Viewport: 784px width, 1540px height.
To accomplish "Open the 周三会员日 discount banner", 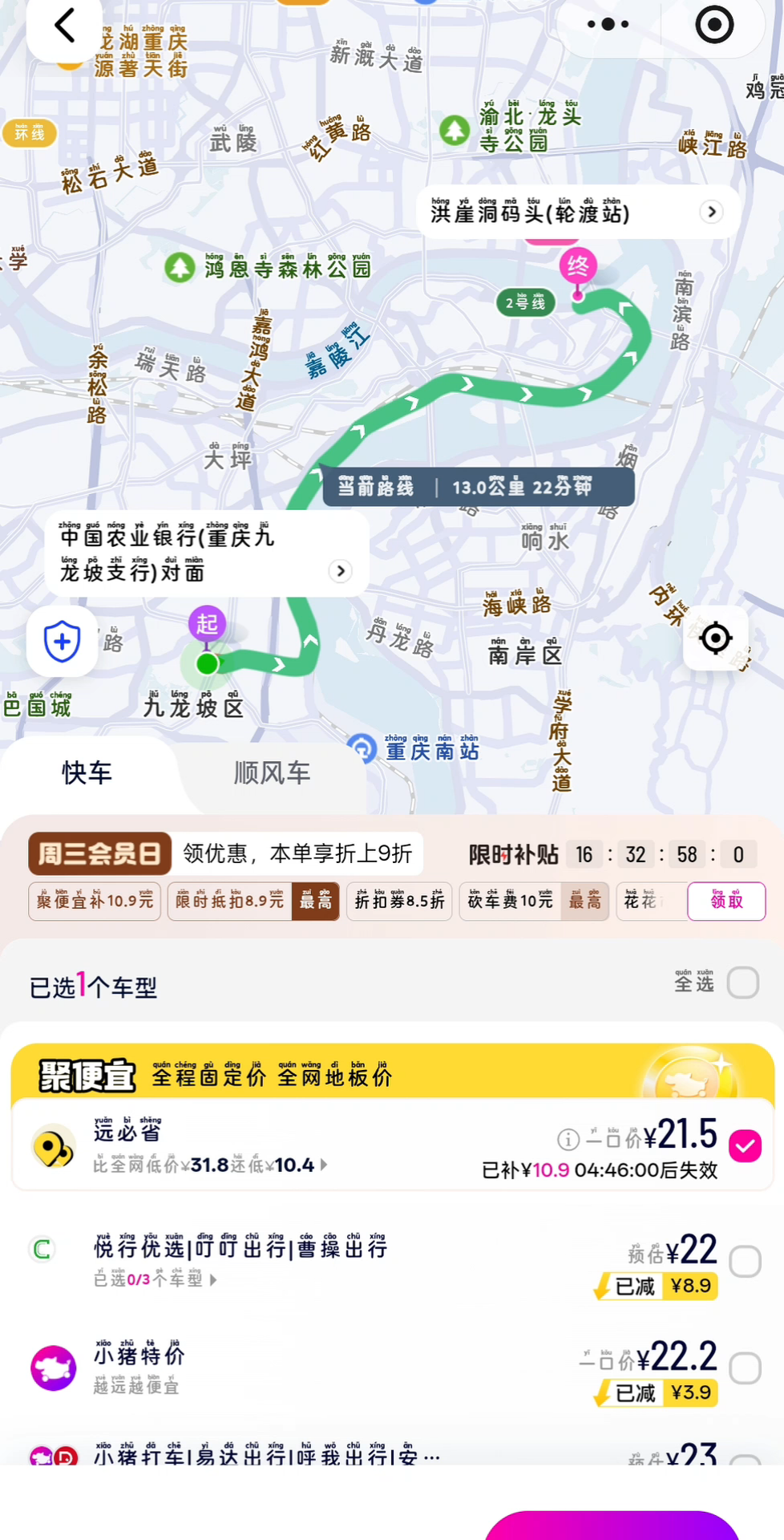I will pos(99,853).
